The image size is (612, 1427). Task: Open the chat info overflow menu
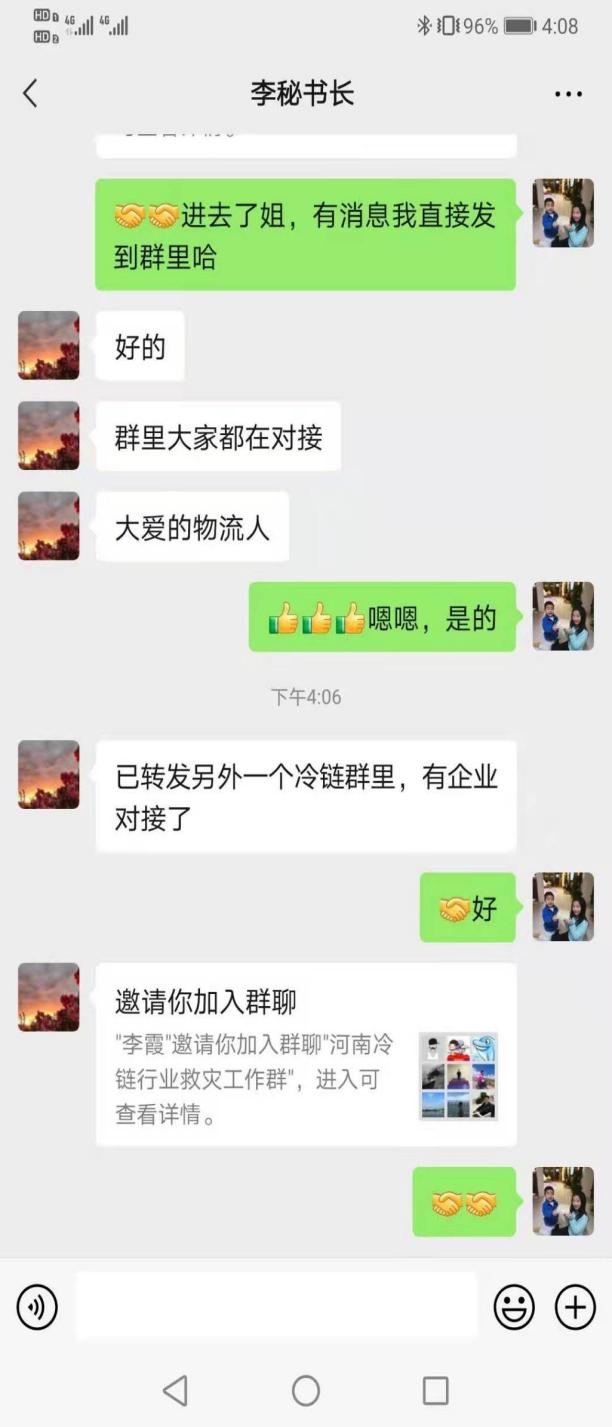[x=568, y=94]
